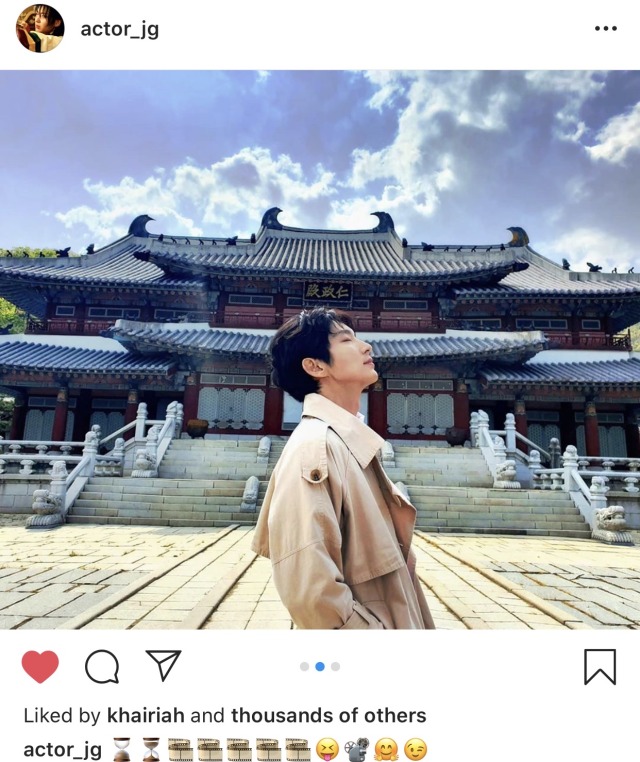The image size is (640, 762).
Task: Open comments with the speech bubble icon
Action: pos(102,666)
